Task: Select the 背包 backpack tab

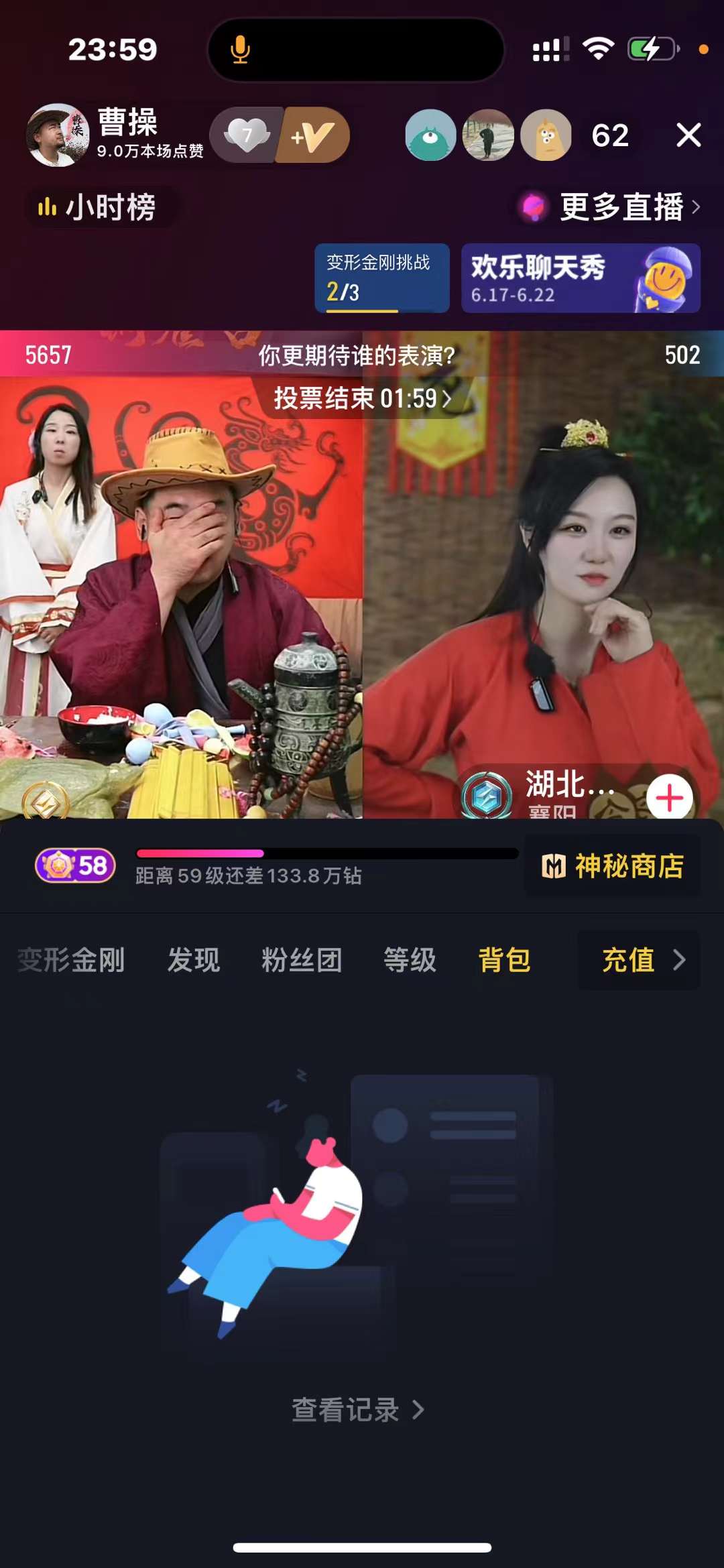Action: point(504,960)
